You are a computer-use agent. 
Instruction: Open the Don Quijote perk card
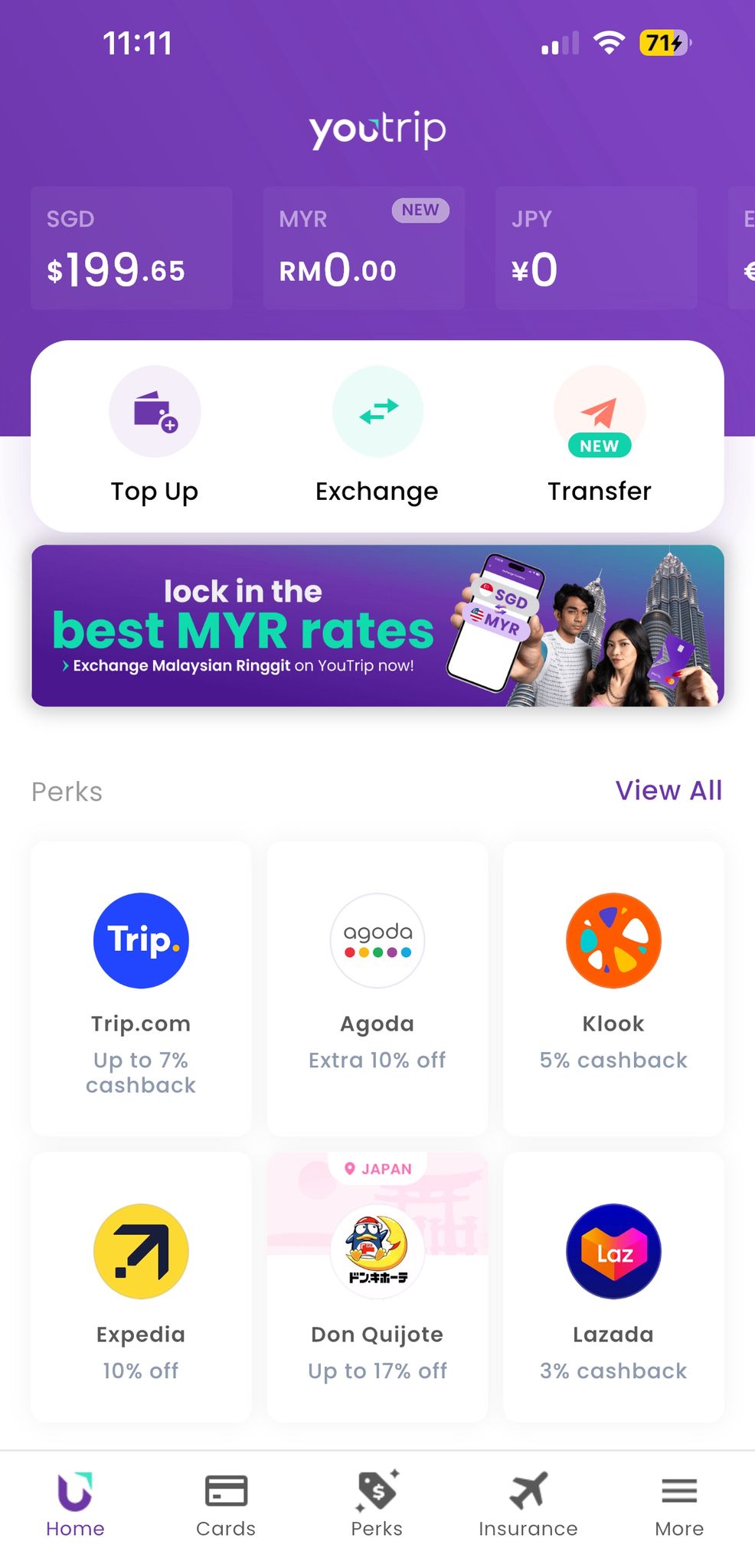click(377, 1288)
